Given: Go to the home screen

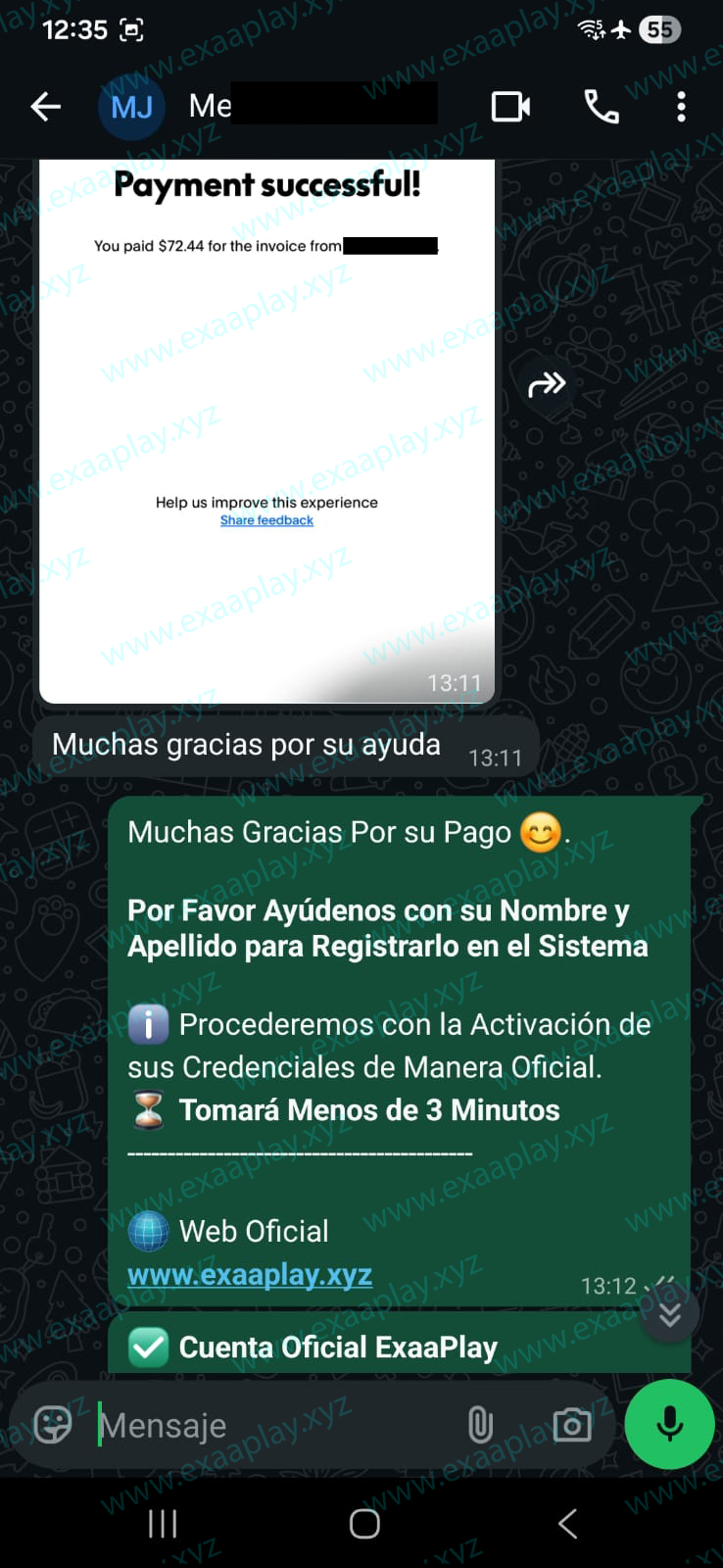Looking at the screenshot, I should tap(364, 1524).
